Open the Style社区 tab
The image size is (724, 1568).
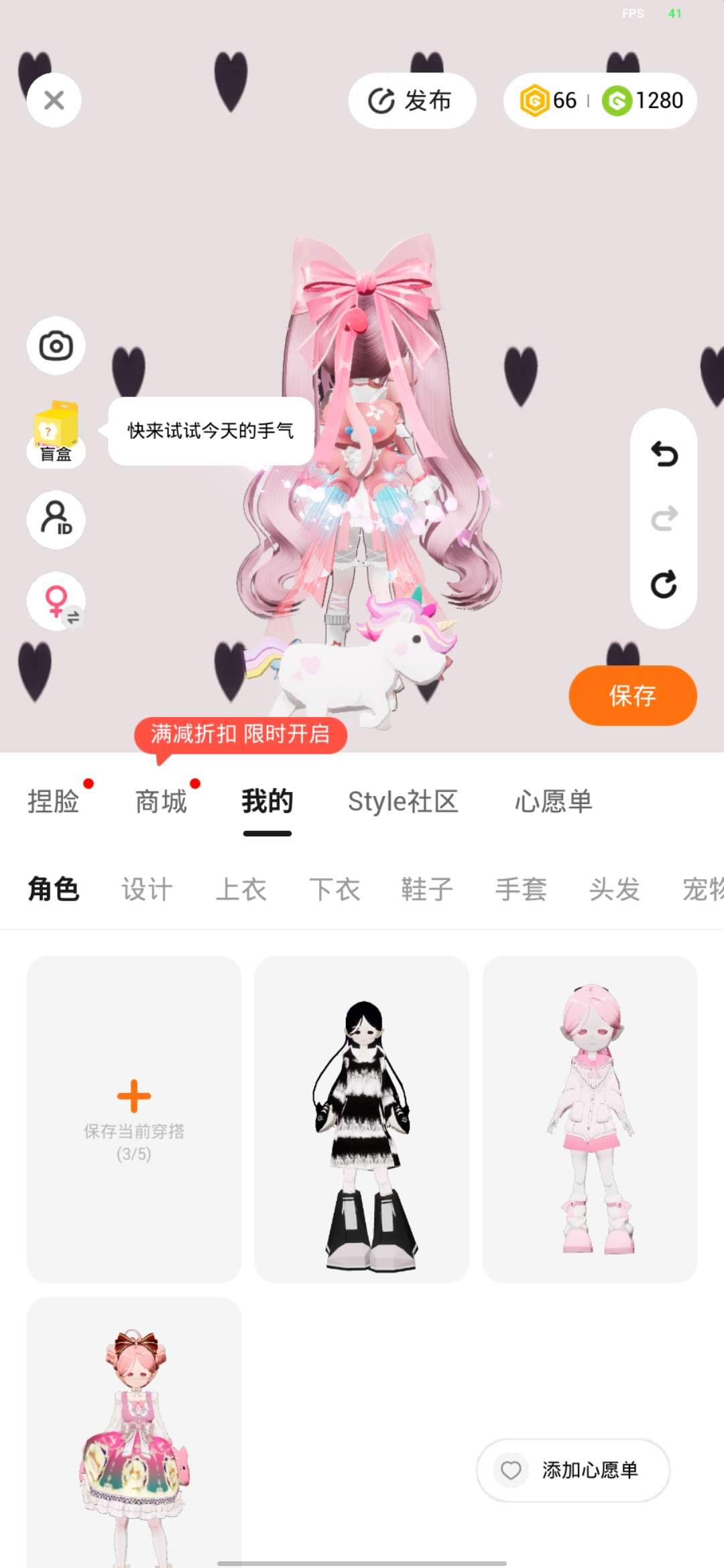click(x=403, y=801)
